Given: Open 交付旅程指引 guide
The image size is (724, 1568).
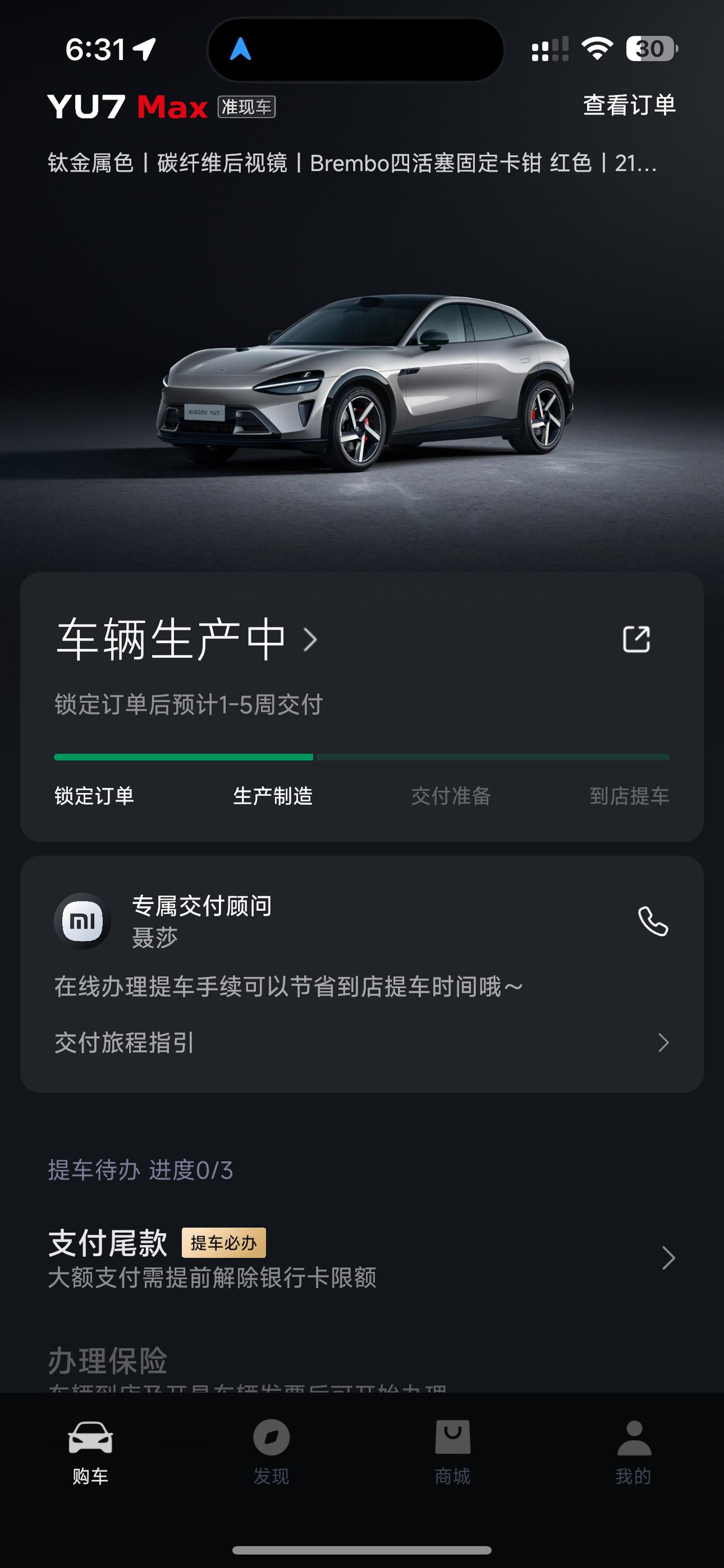Looking at the screenshot, I should (x=361, y=1043).
